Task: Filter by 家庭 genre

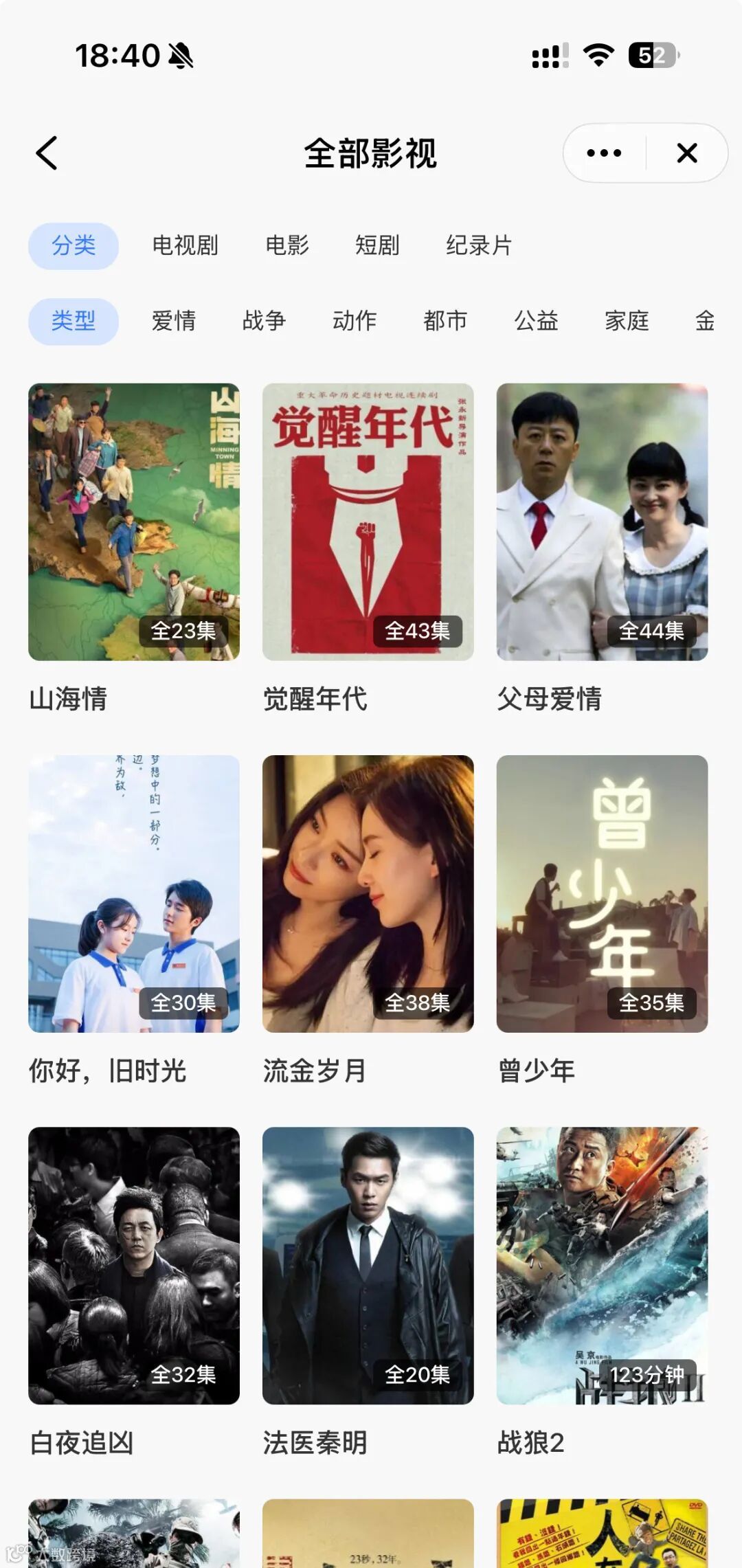Action: click(x=627, y=321)
